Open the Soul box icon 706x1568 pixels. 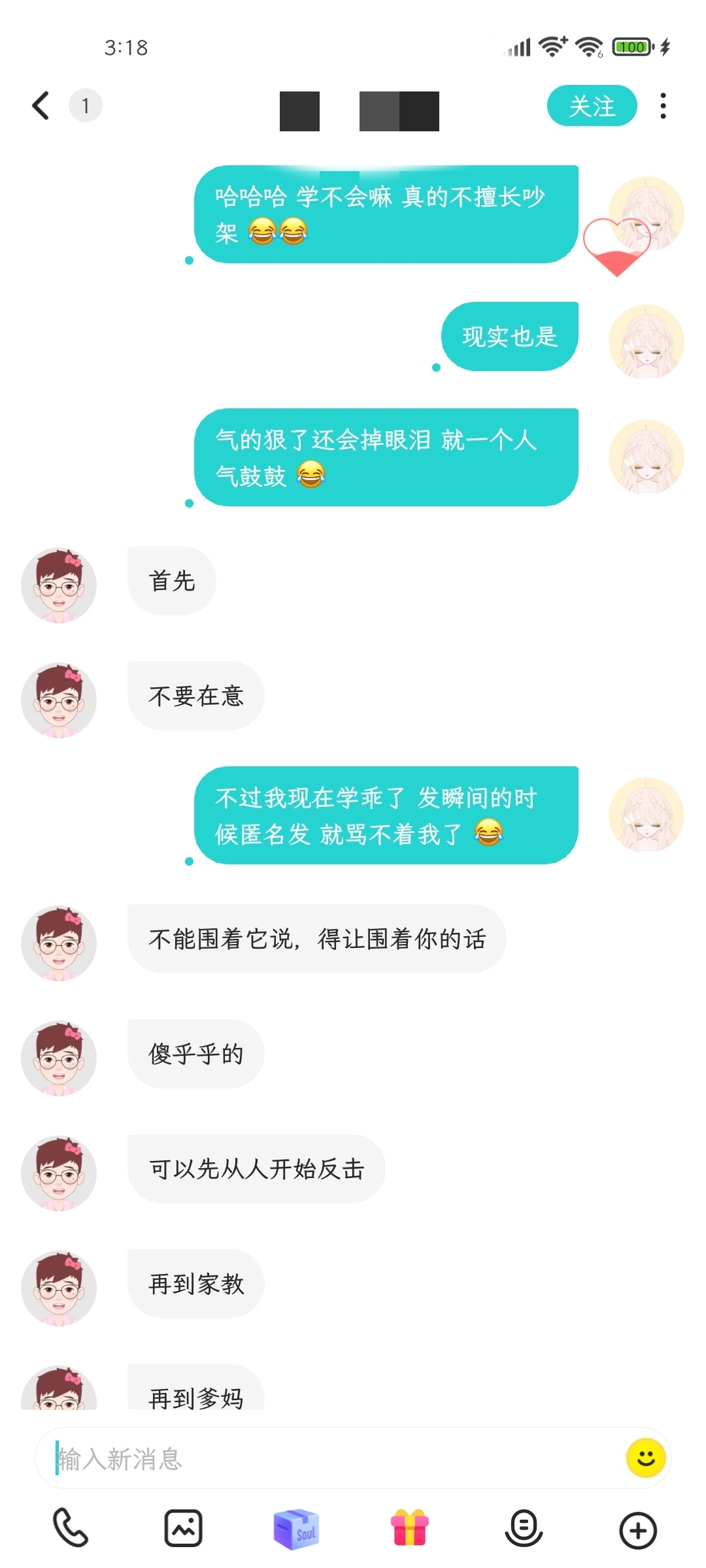296,1529
